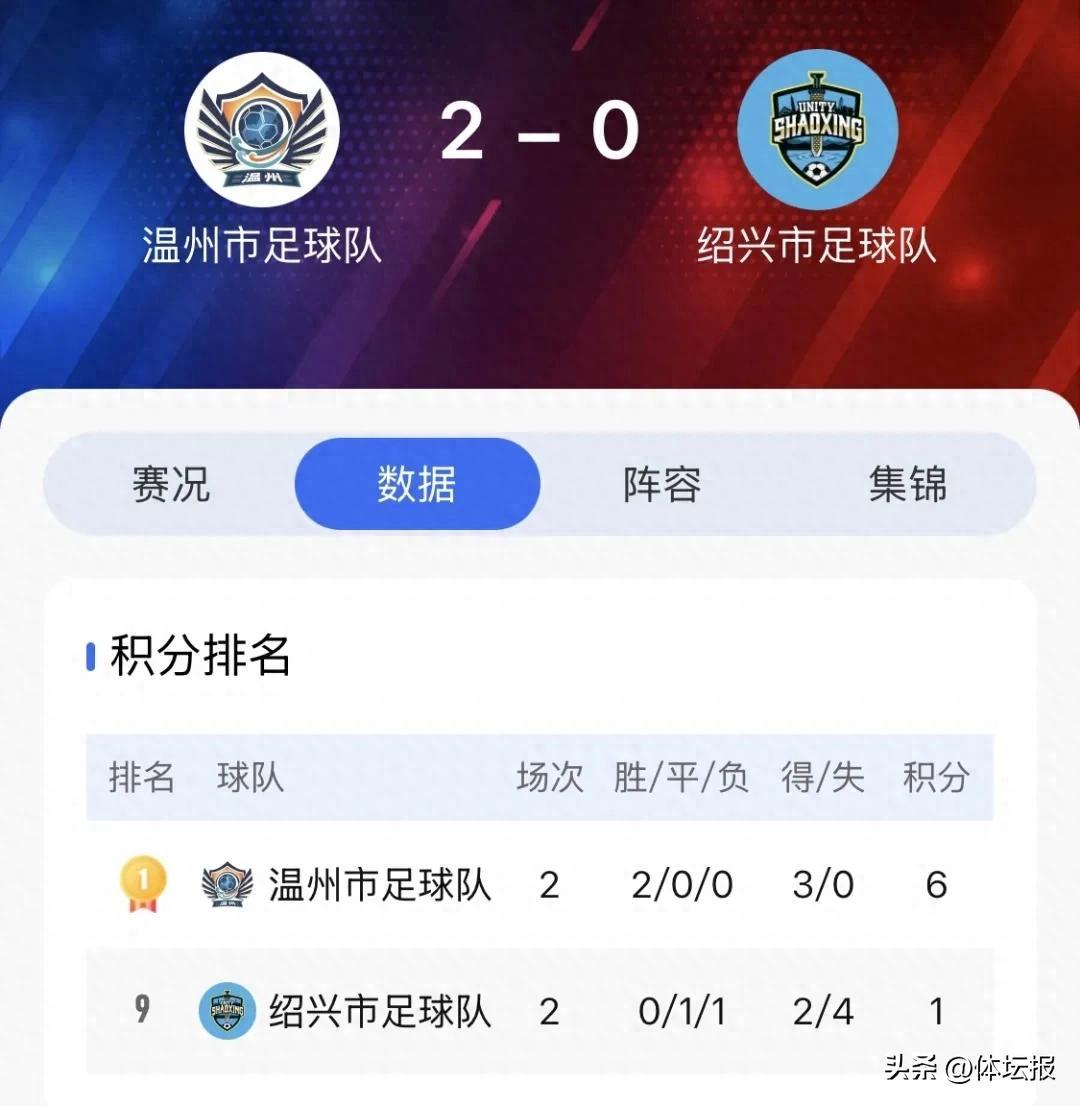Open 温州市足球队 row in standings
Screen dimensions: 1080x1106
(x=380, y=884)
